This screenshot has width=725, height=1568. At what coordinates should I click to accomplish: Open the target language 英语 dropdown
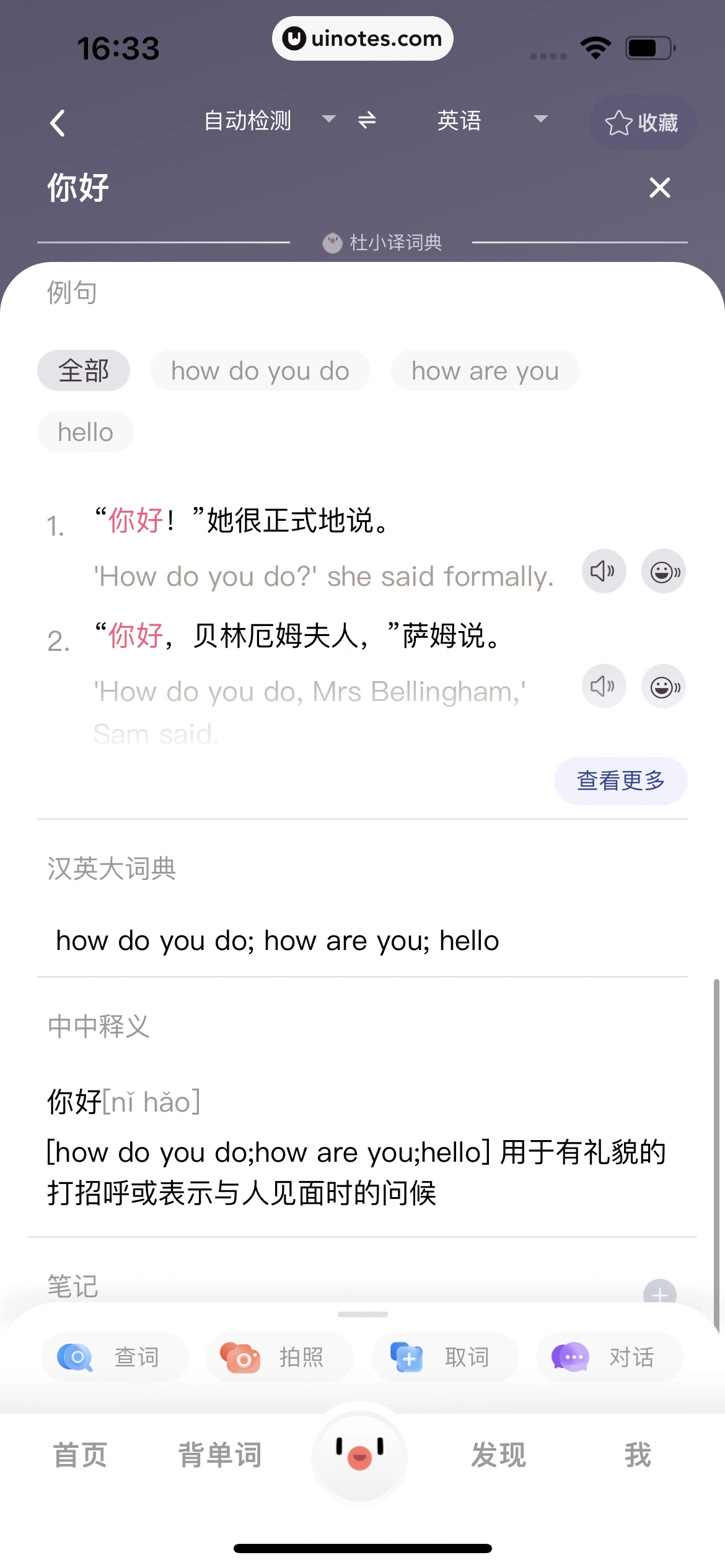[x=477, y=121]
